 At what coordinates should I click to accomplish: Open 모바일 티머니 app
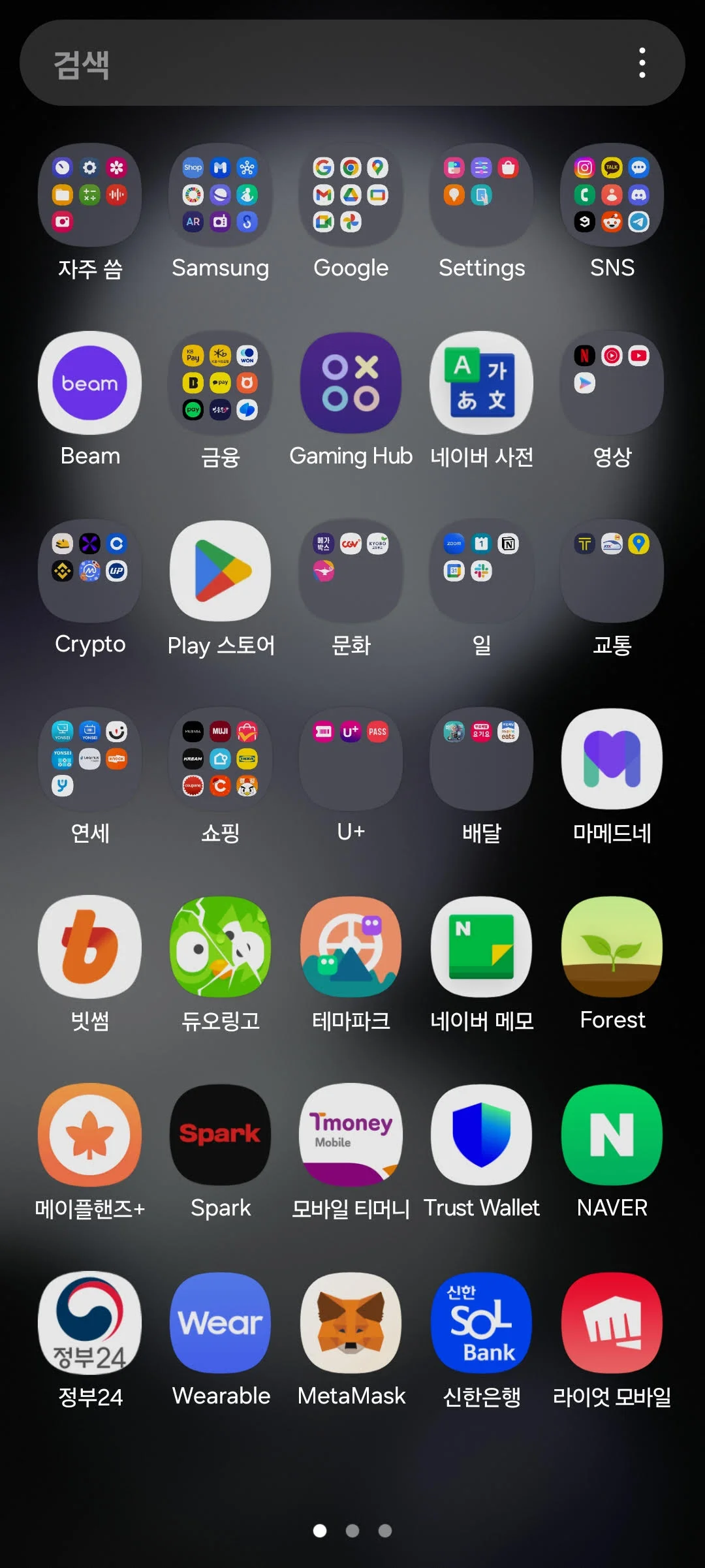pyautogui.click(x=351, y=1135)
